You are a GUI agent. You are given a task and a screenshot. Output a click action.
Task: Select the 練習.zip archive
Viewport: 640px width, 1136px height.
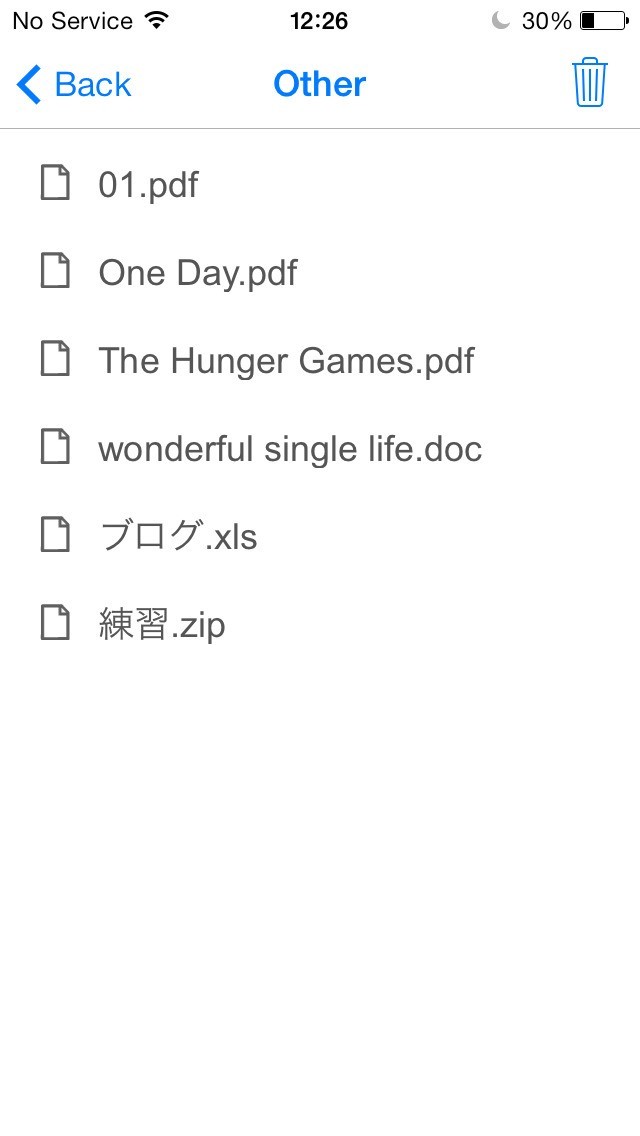pos(161,625)
